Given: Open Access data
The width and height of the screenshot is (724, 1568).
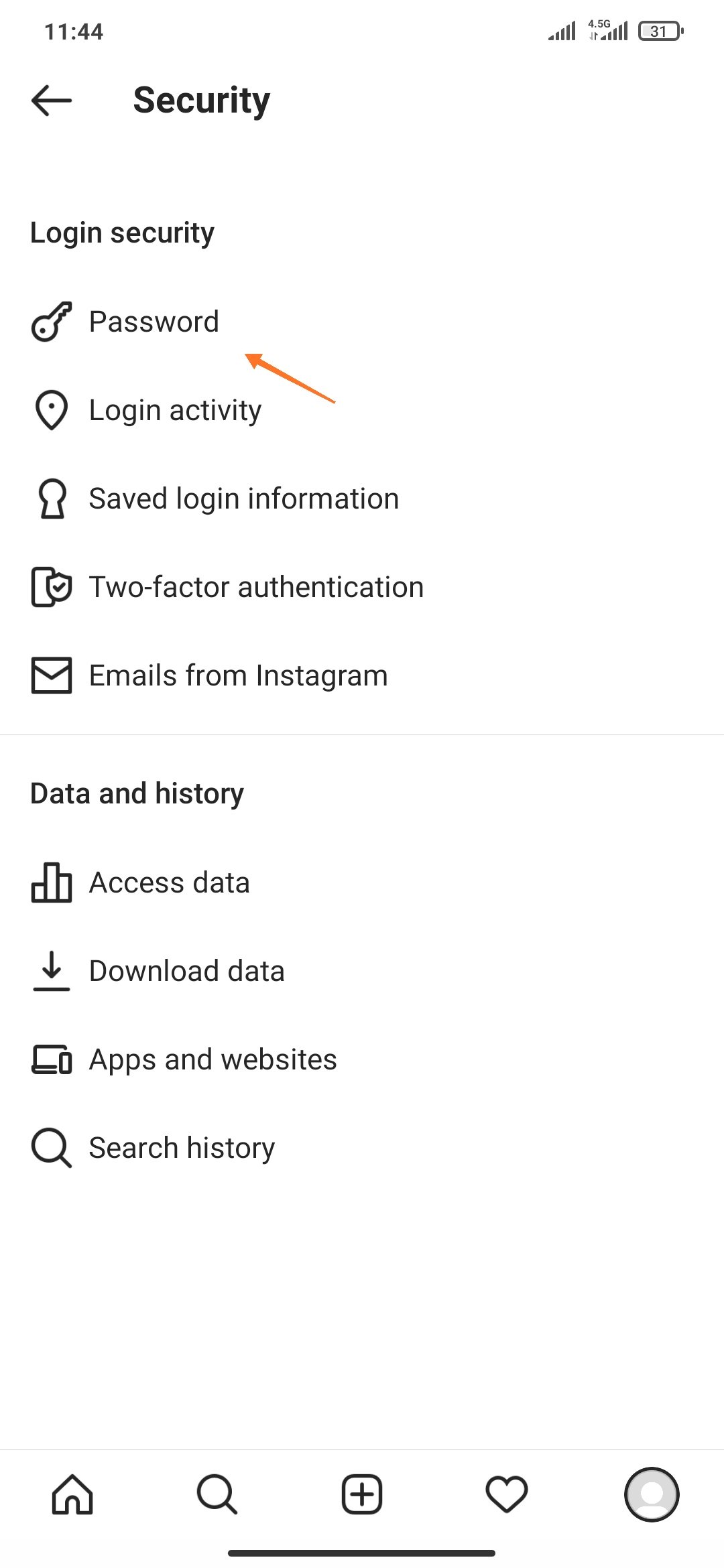Looking at the screenshot, I should (169, 883).
